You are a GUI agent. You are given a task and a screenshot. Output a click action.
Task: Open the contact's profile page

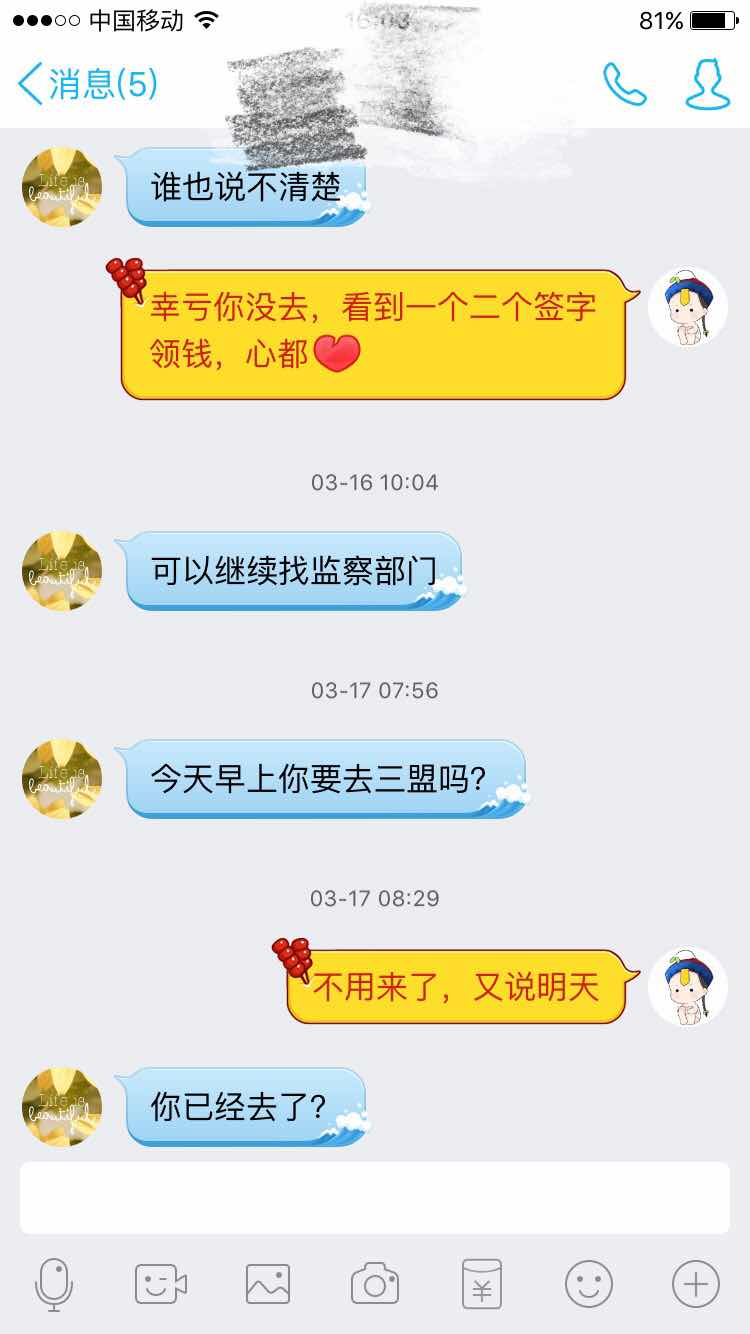(707, 84)
